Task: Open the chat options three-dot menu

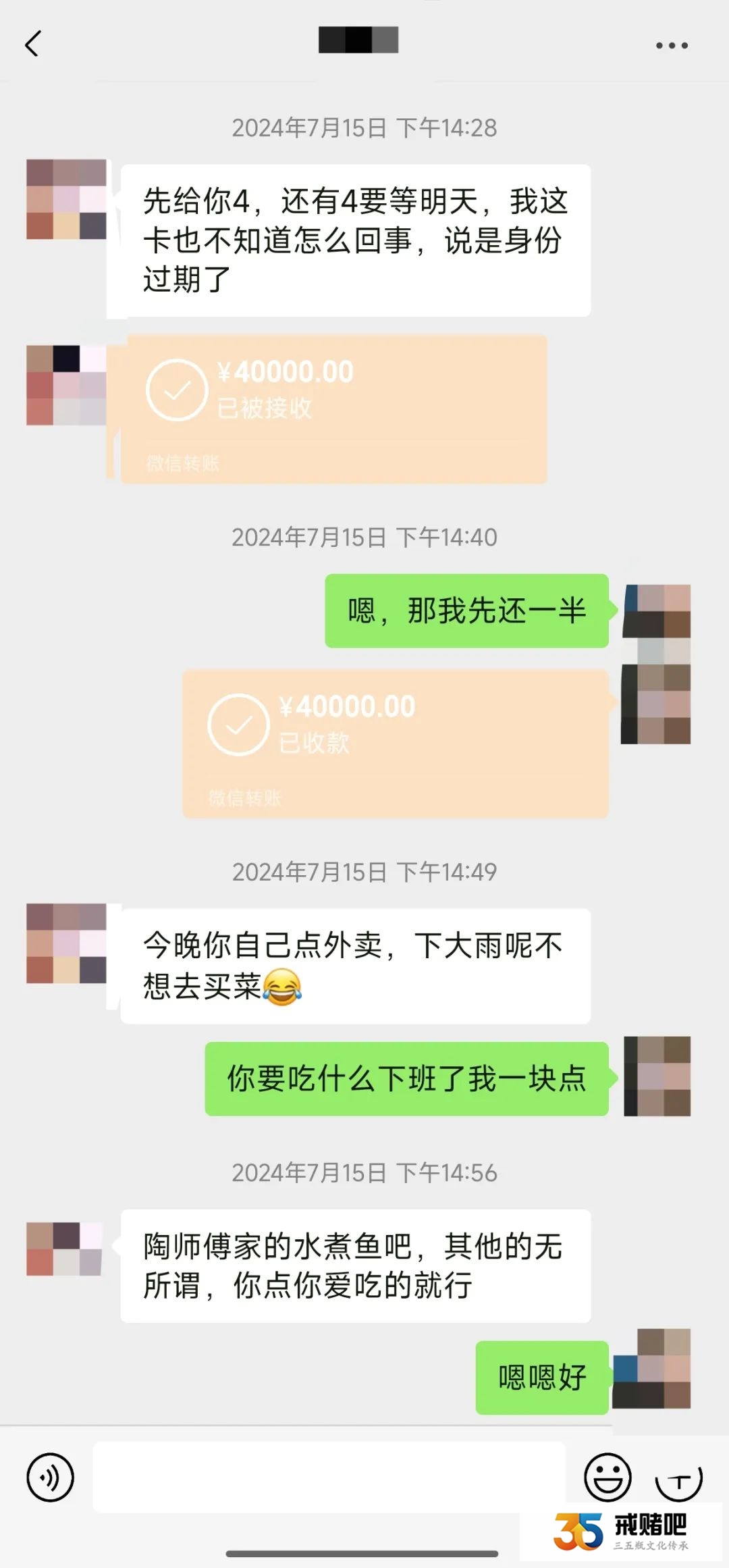Action: coord(672,46)
